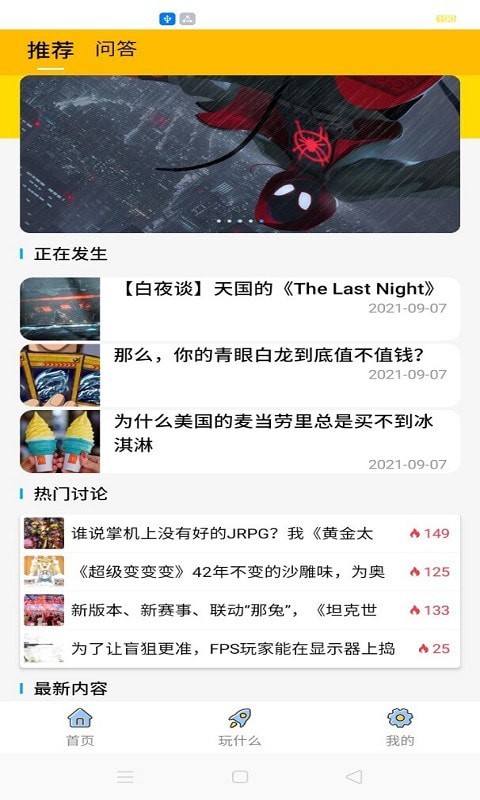Open the 新版本、新赛事 discussion row
Image resolution: width=480 pixels, height=800 pixels.
[240, 610]
